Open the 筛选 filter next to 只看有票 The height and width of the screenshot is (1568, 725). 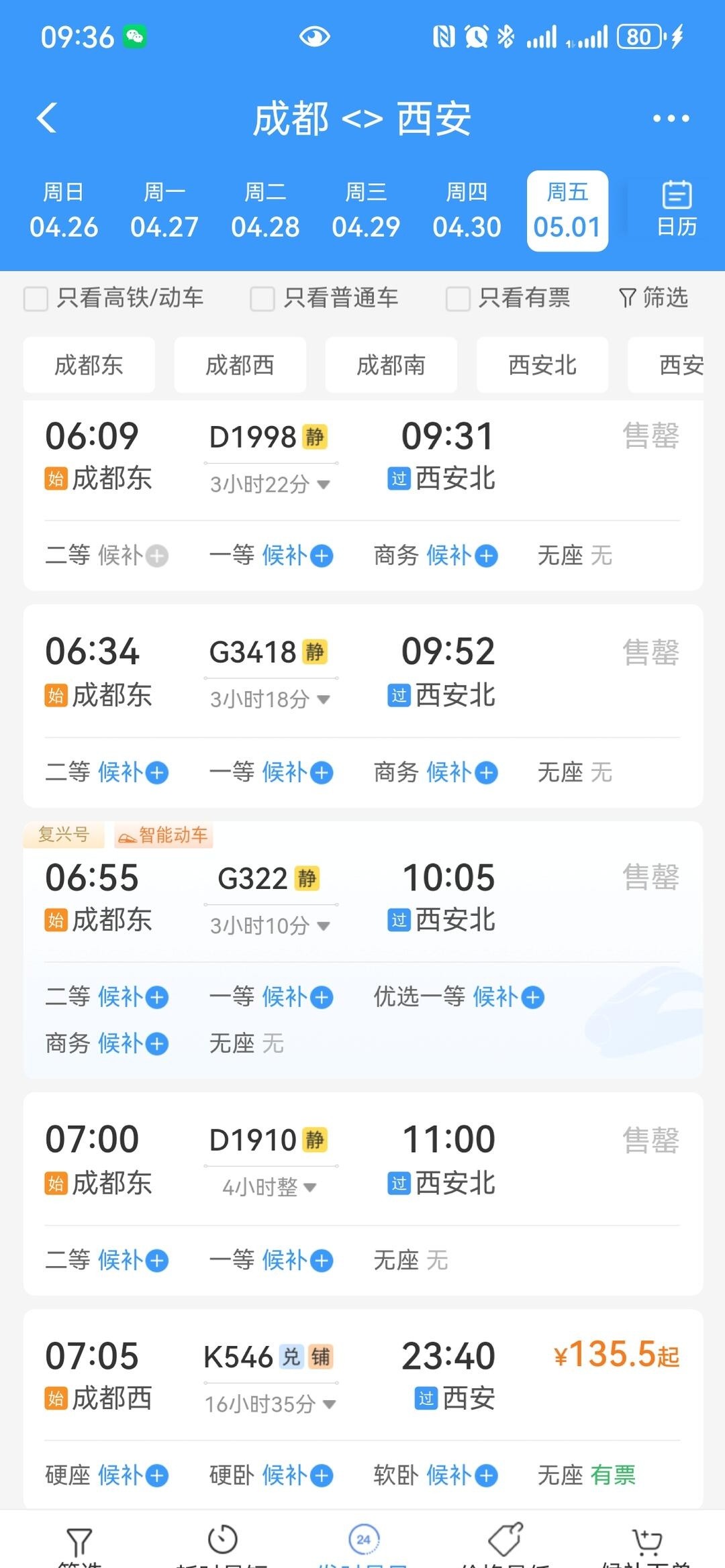(653, 297)
